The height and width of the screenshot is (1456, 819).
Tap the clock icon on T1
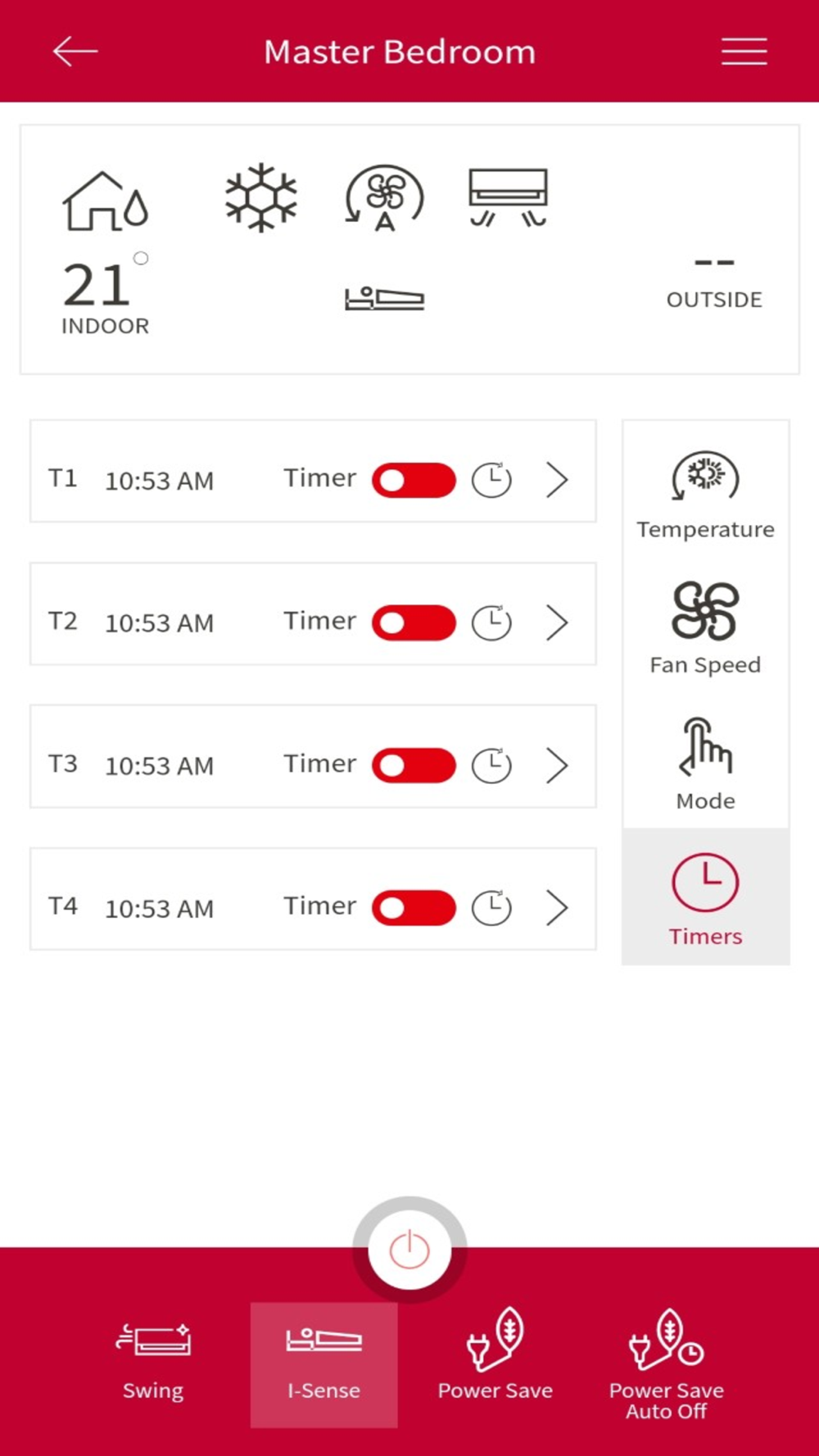(491, 480)
